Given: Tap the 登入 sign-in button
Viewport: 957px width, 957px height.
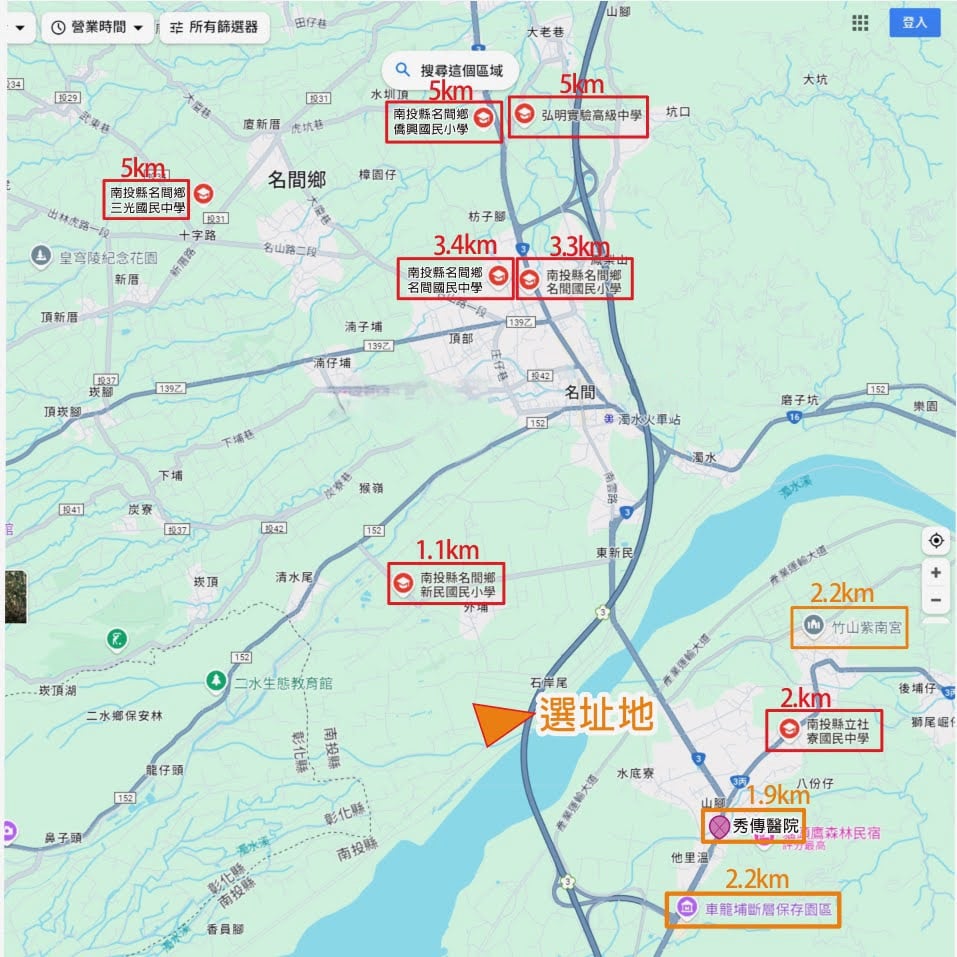Looking at the screenshot, I should point(914,23).
